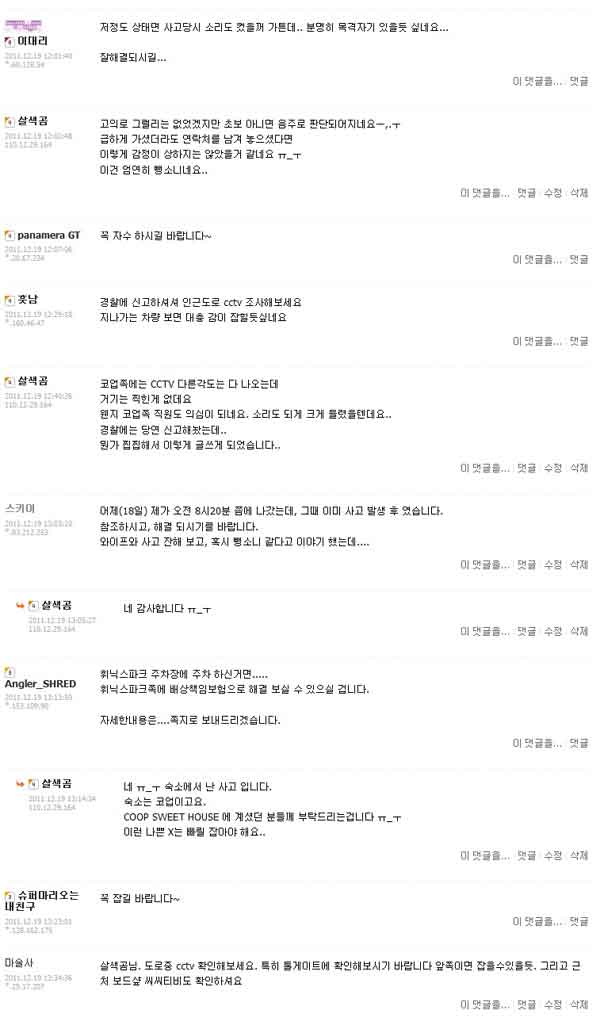Delete 스키머's comment with 삭제
600x1021 pixels.
point(579,565)
